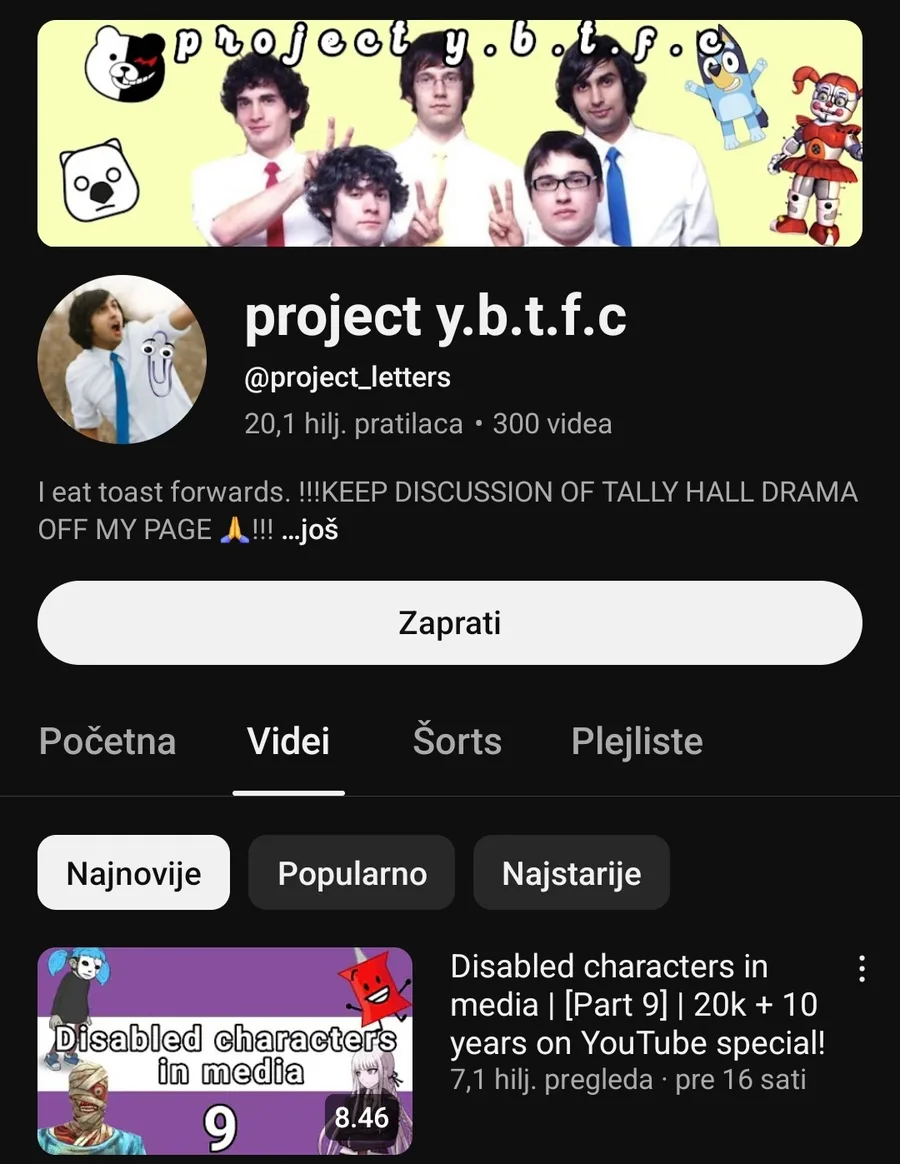Sort videos by Najstarije chip
Screen dimensions: 900x1164
pos(571,873)
